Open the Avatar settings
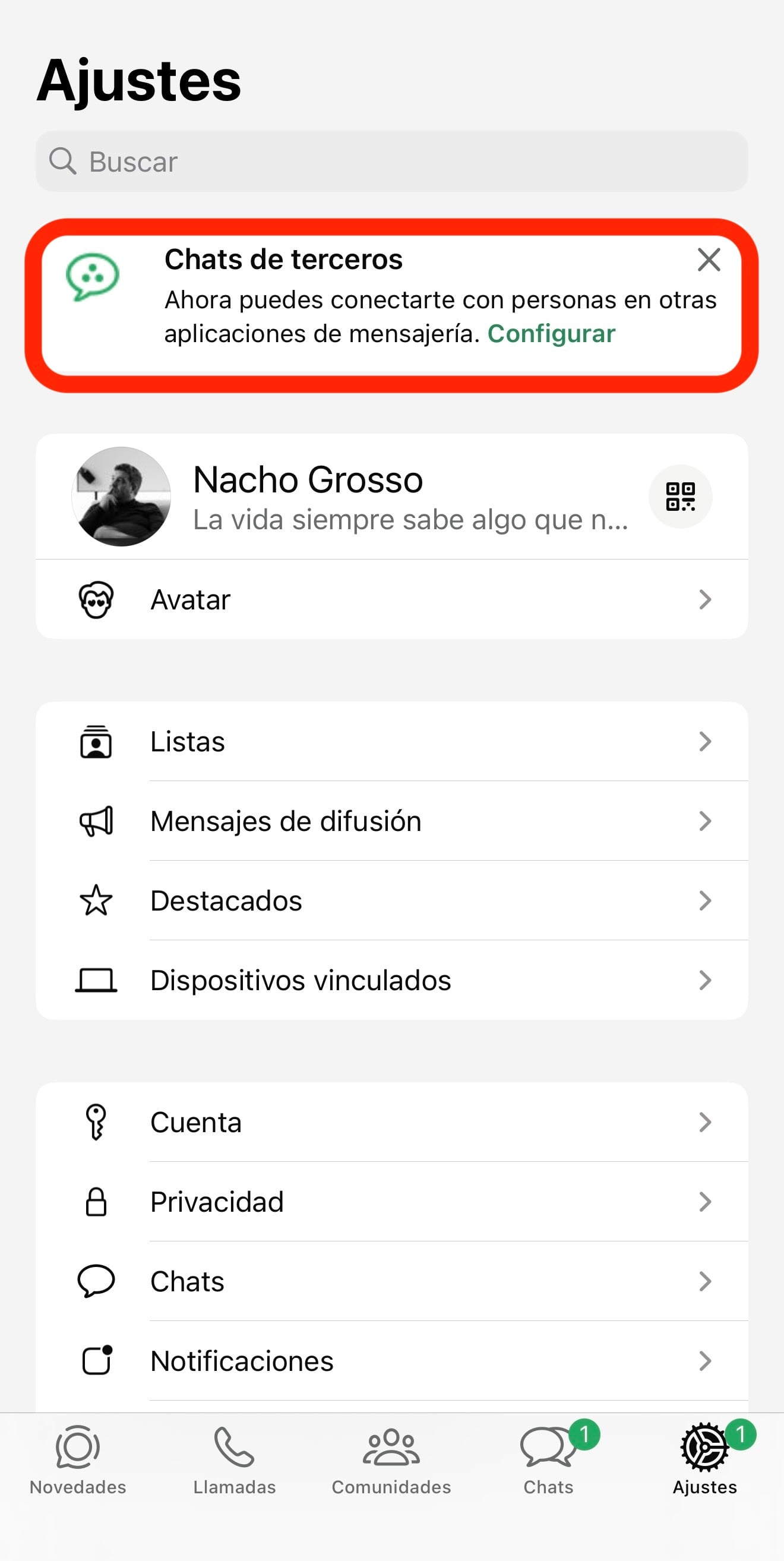Screen dimensions: 784x1561 point(391,599)
